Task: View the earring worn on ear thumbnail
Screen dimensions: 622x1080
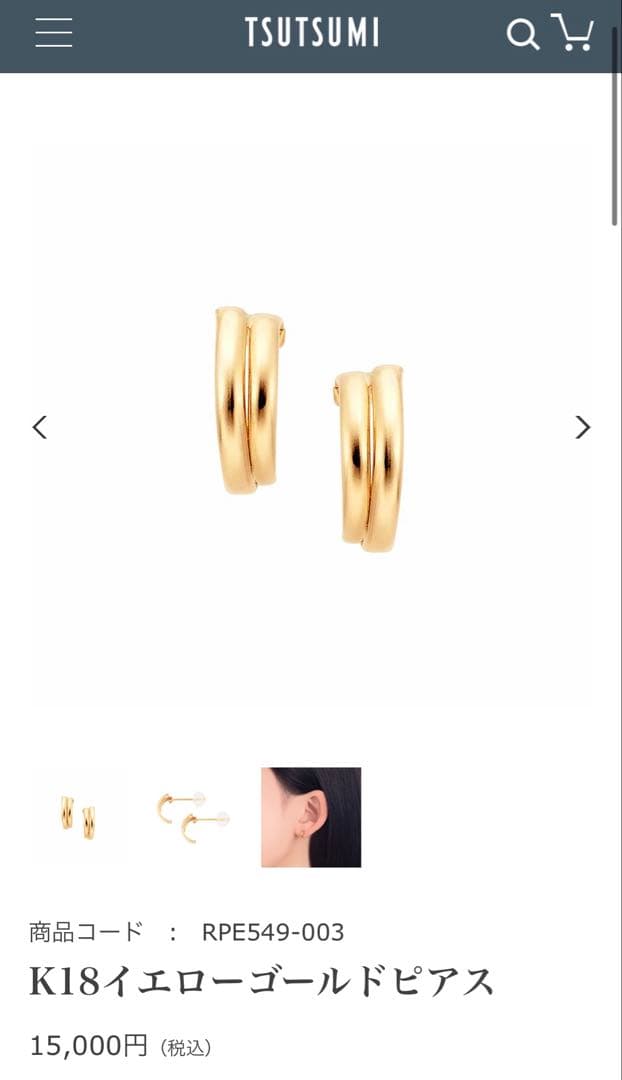Action: coord(311,816)
